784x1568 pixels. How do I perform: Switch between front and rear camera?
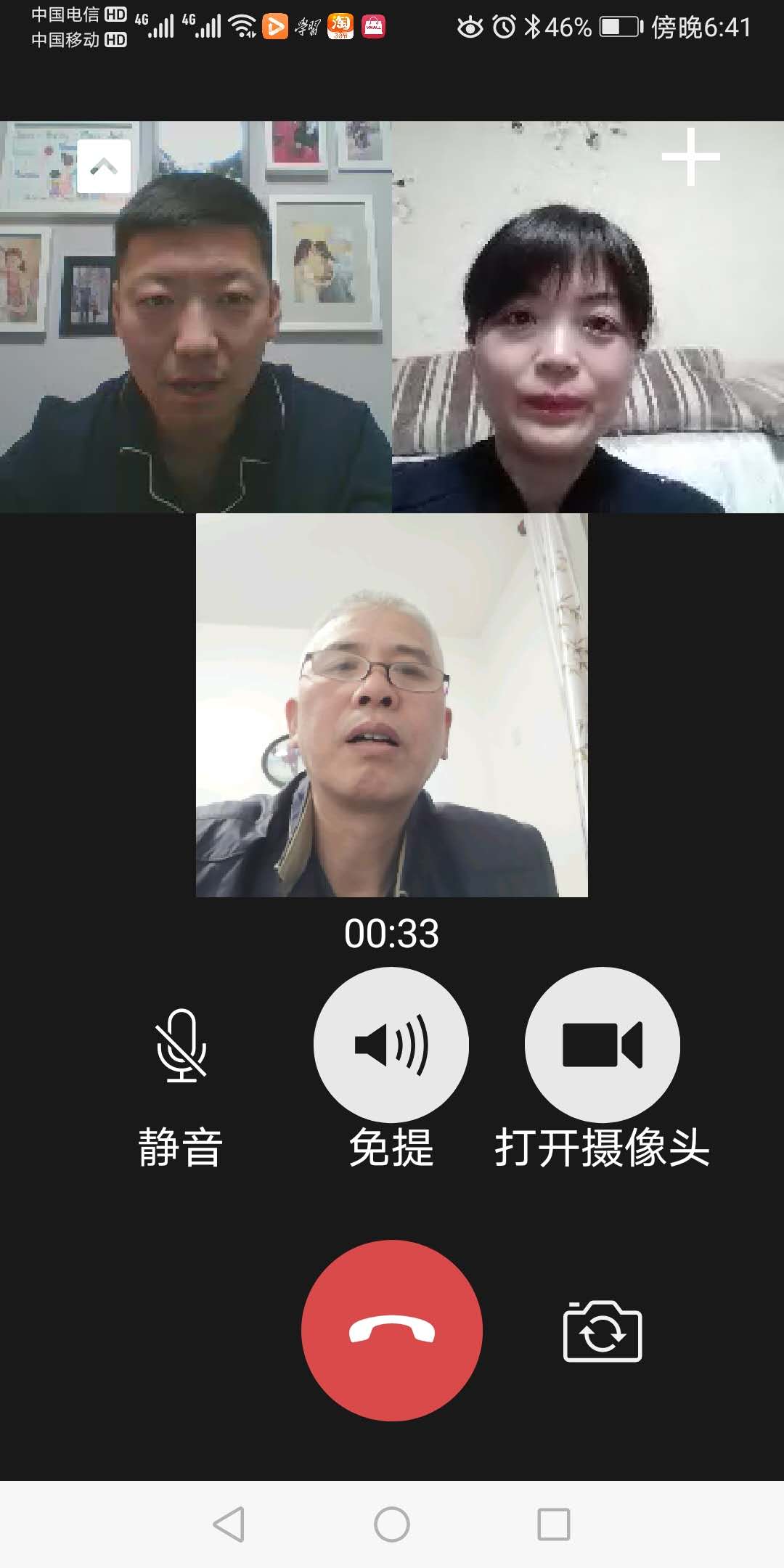(603, 1332)
